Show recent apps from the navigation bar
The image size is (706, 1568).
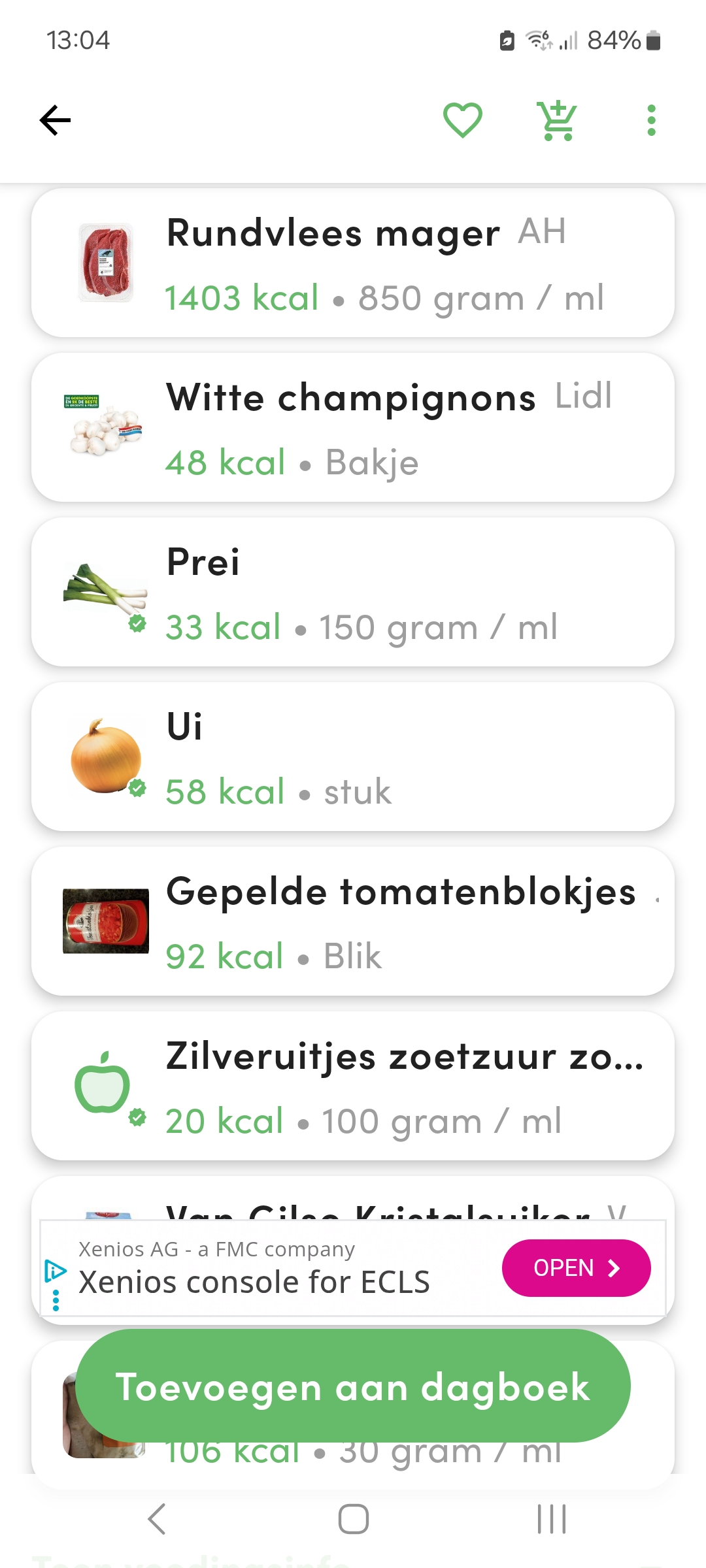[x=551, y=1519]
